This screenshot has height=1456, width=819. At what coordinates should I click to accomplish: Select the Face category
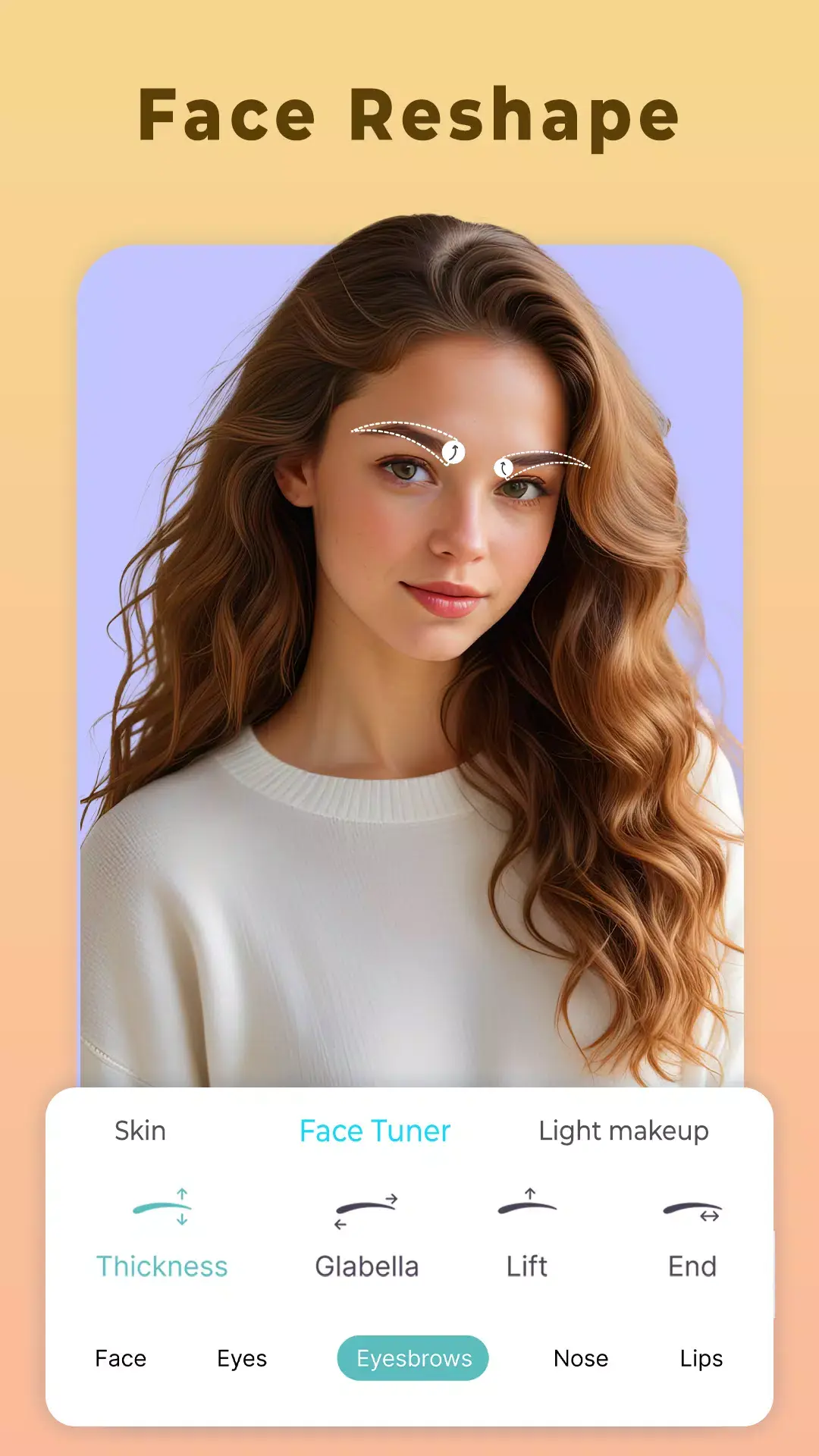121,1358
